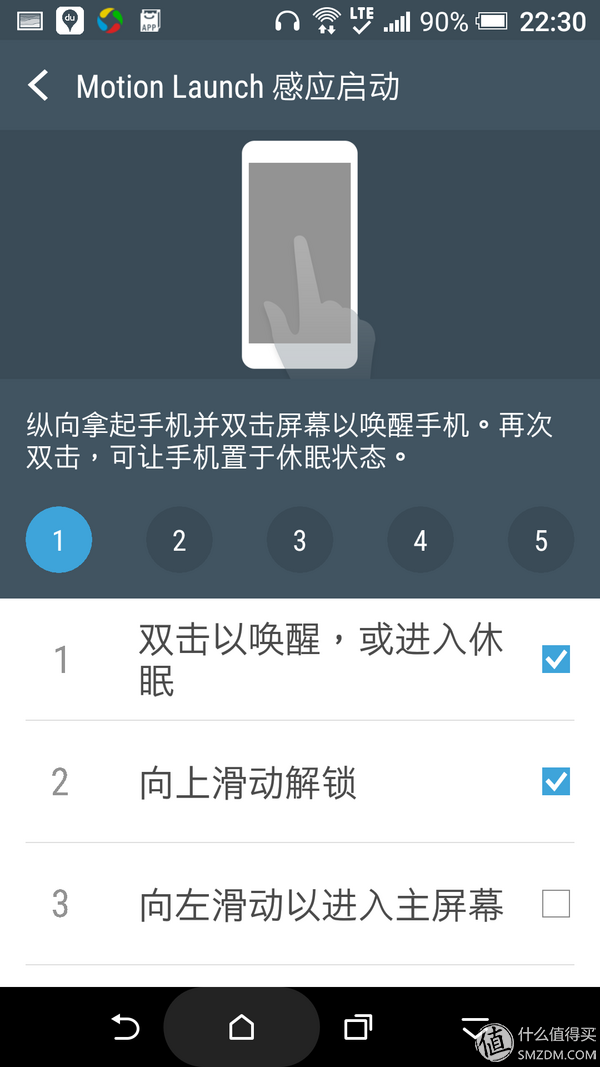The height and width of the screenshot is (1067, 600).
Task: Select gesture step 3 indicator
Action: 299,540
